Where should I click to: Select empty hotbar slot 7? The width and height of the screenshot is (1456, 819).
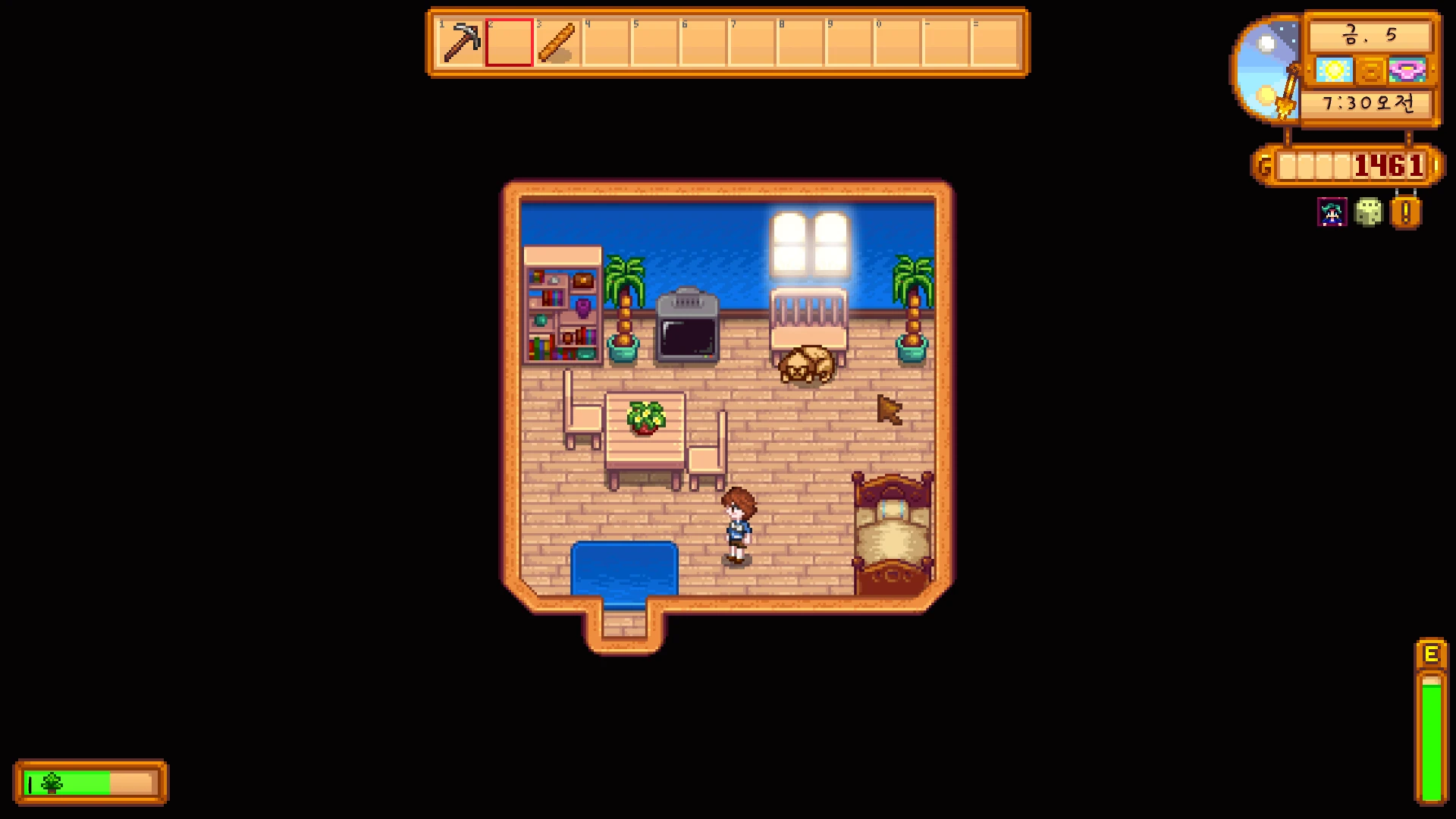click(752, 42)
